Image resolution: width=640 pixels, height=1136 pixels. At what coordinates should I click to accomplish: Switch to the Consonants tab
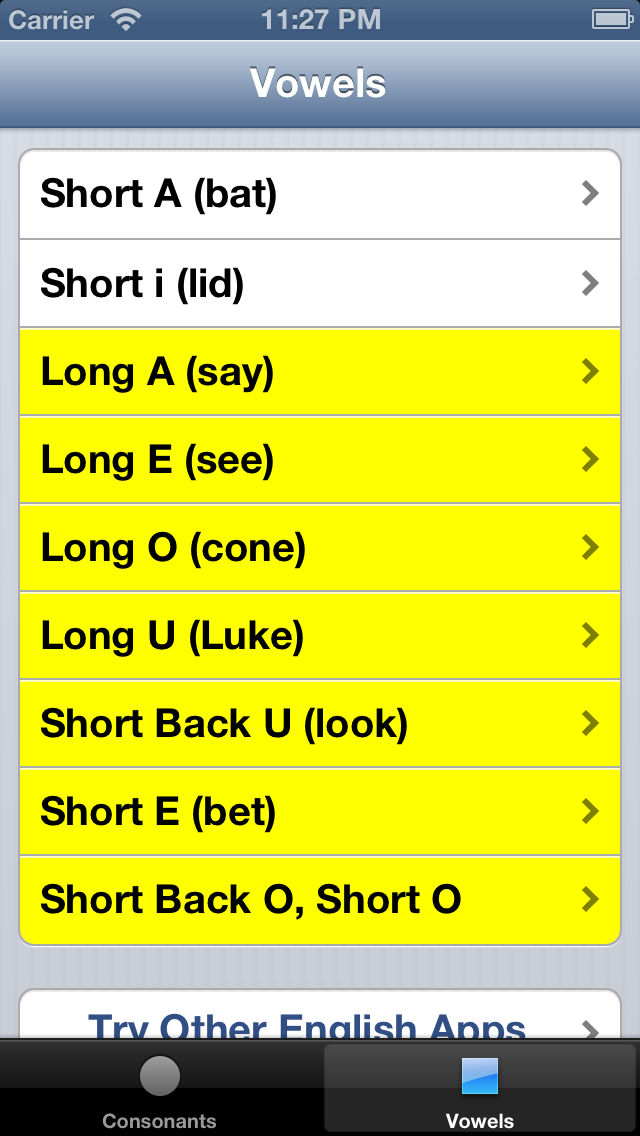click(159, 1088)
